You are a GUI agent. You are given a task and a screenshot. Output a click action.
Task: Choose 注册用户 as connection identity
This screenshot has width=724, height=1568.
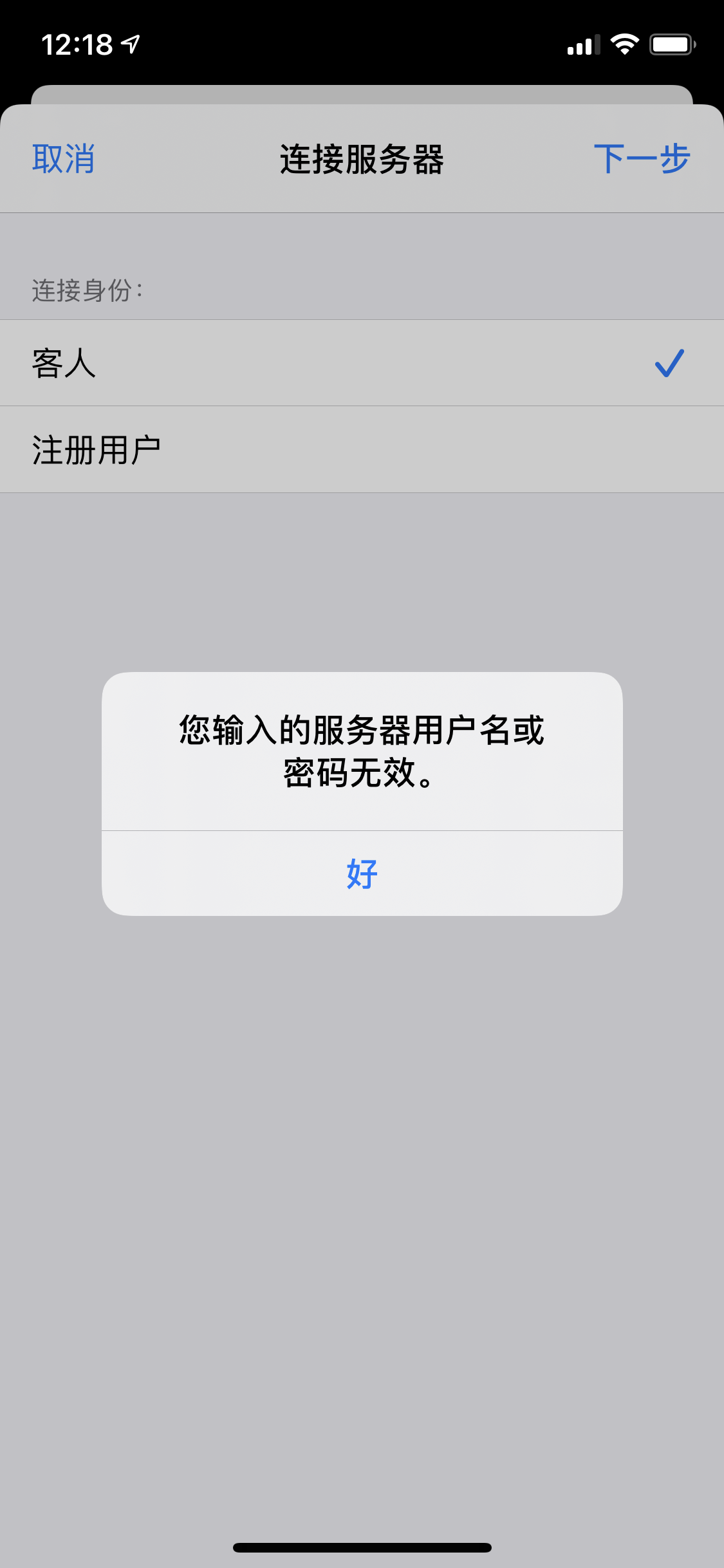click(x=360, y=450)
